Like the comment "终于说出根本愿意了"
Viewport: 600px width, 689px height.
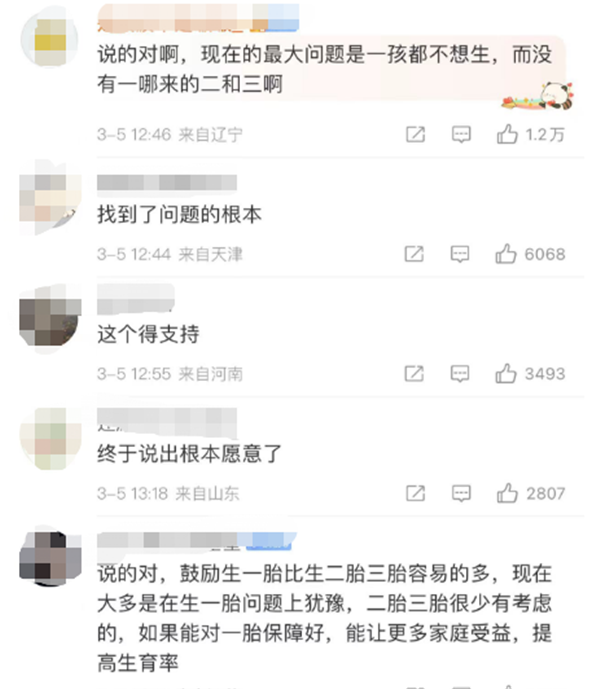pos(507,493)
